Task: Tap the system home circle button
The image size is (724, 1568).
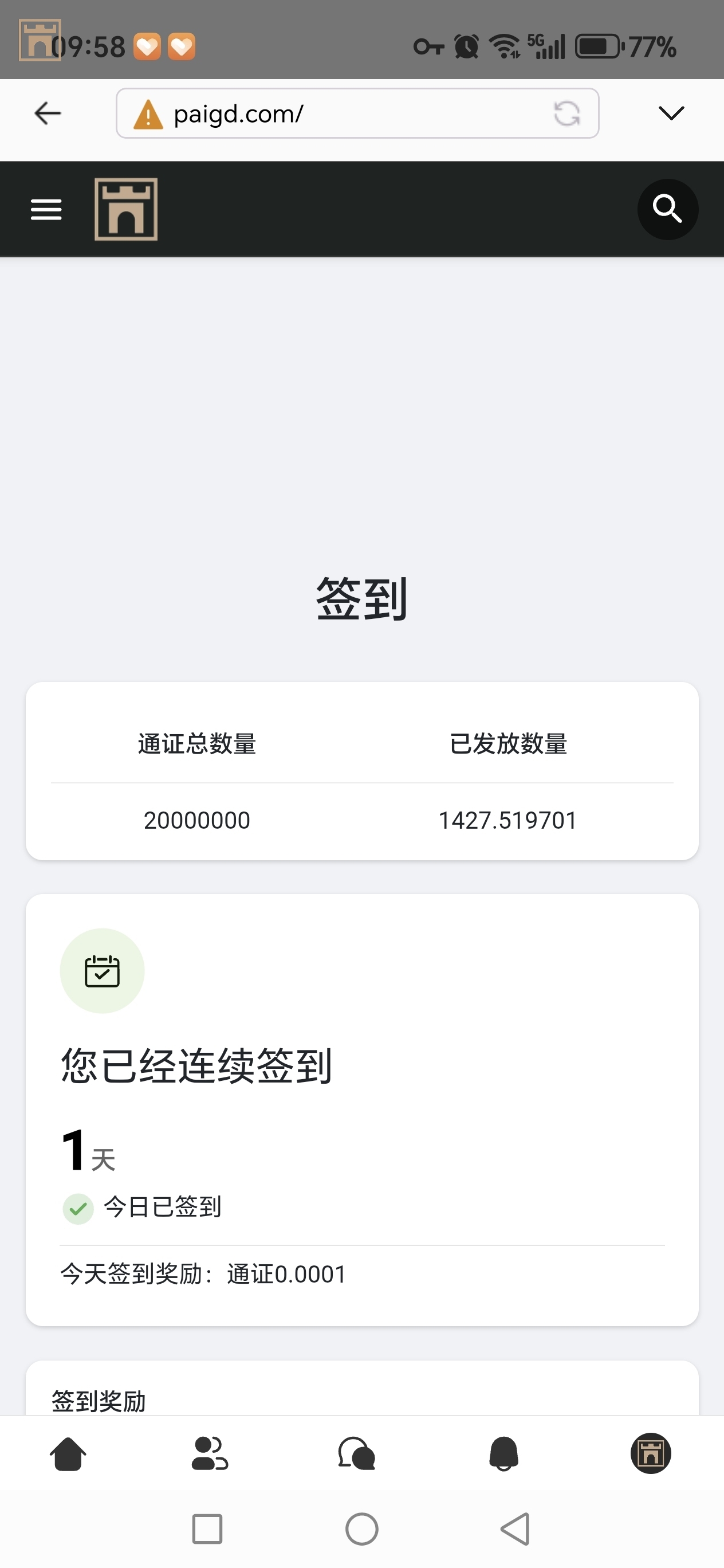Action: 362,1528
